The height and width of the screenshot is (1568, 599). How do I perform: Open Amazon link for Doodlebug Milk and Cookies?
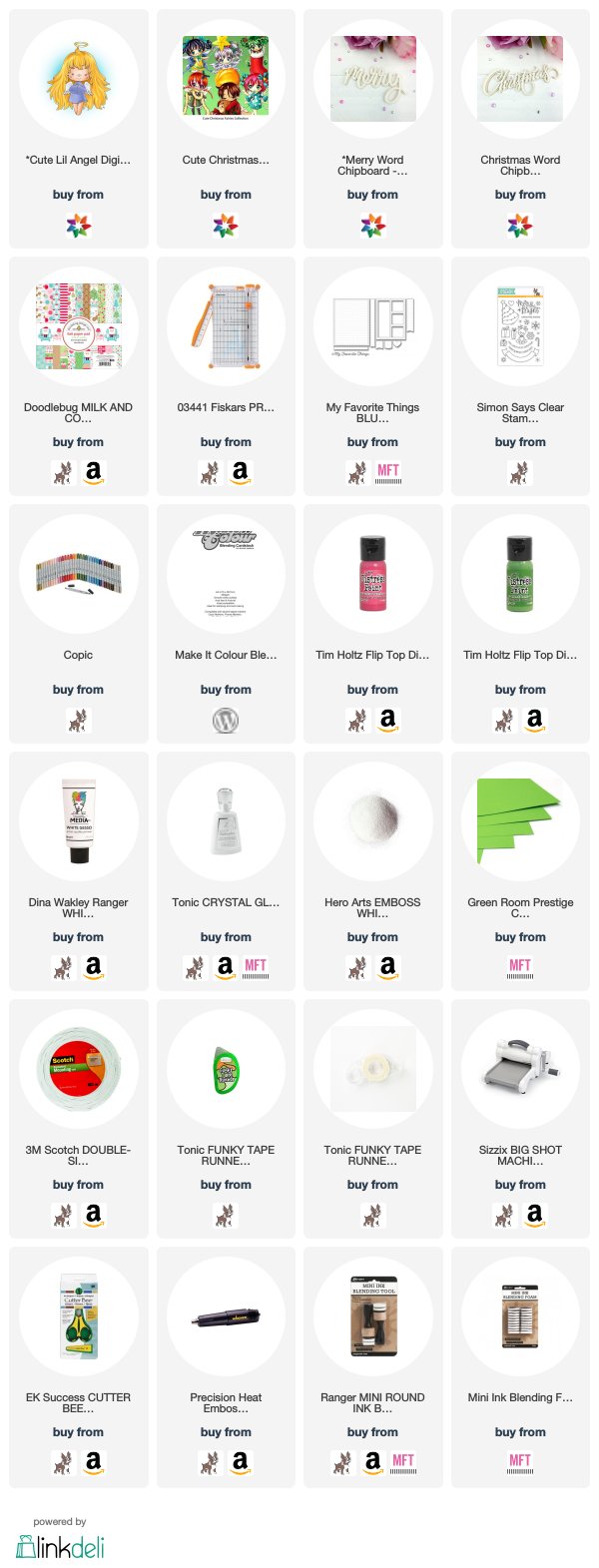[93, 471]
